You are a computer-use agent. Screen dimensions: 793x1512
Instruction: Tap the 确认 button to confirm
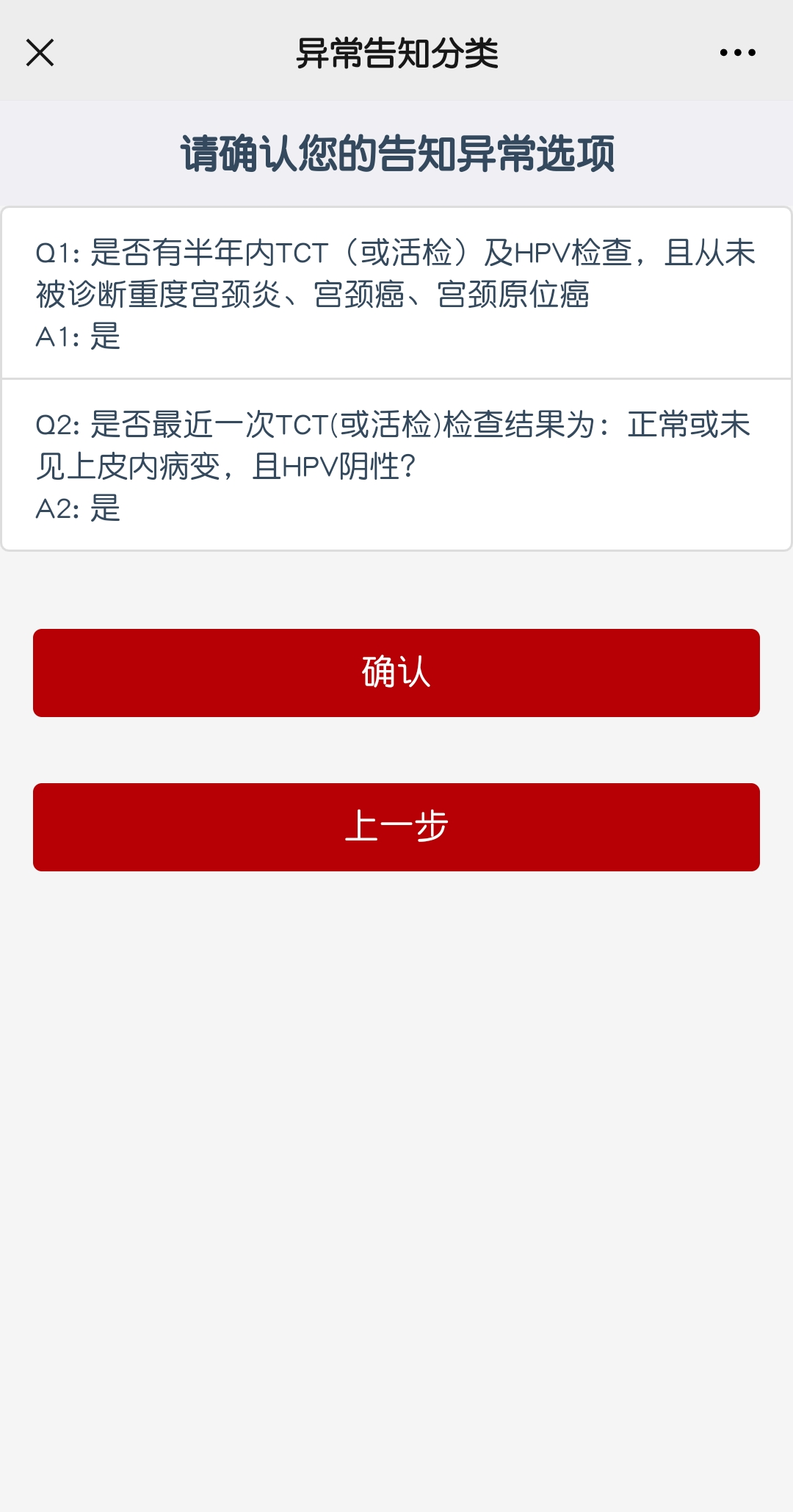[x=396, y=672]
